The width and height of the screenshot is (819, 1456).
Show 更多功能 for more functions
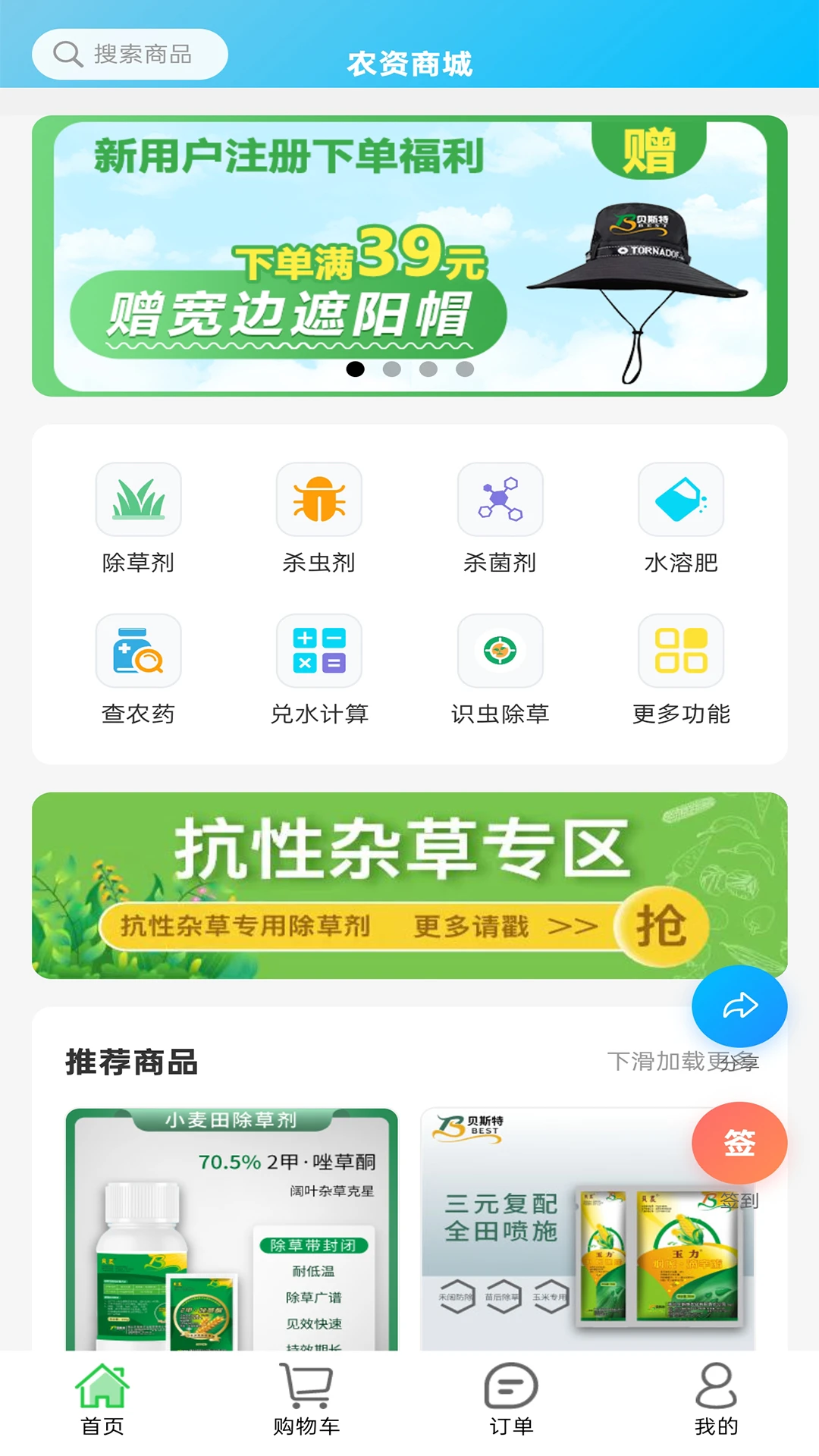click(681, 651)
